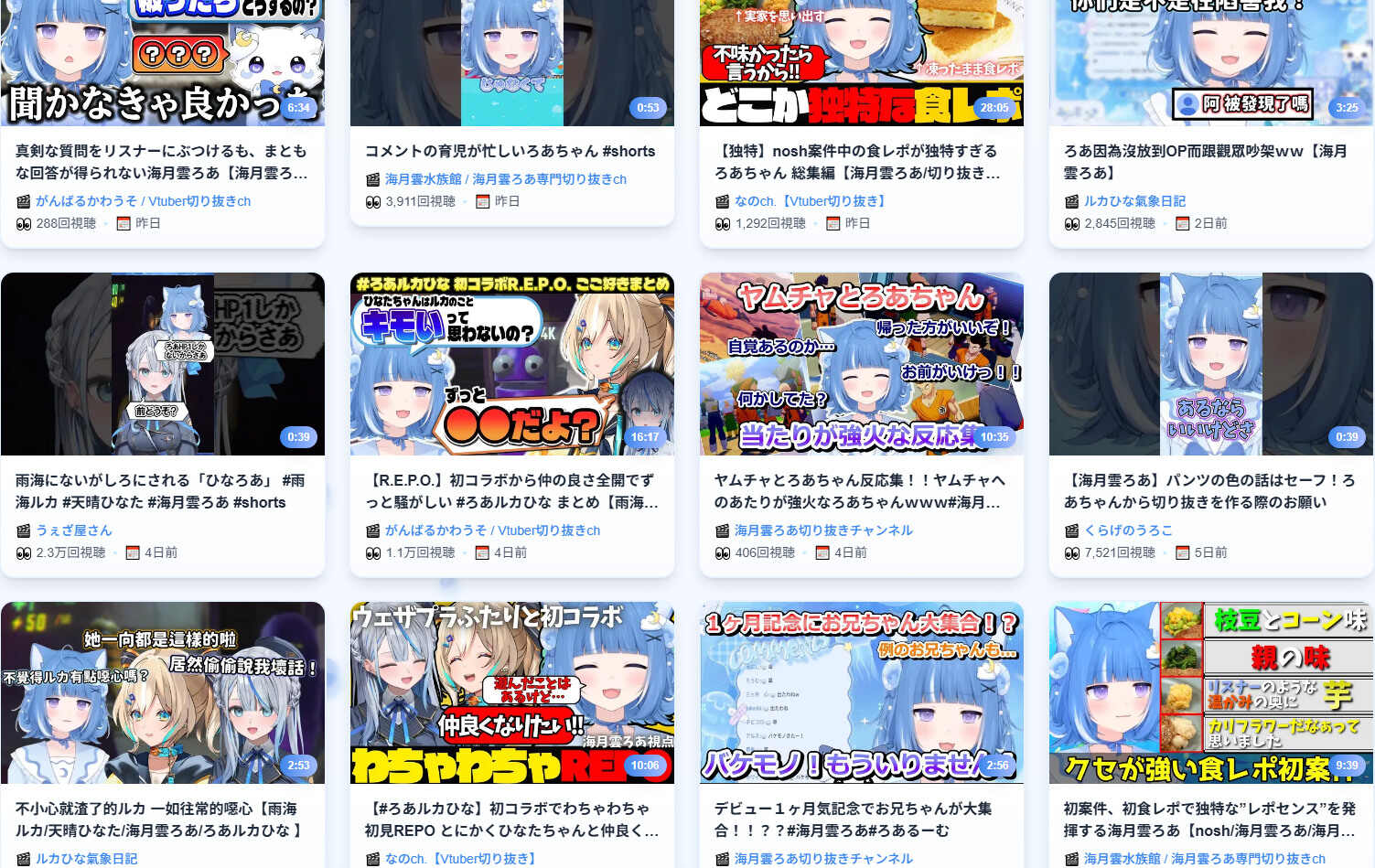Open channel 海月雲ろあ切り抜きチャンネル under ヤムチャ video
This screenshot has height=868, width=1375.
pos(823,530)
